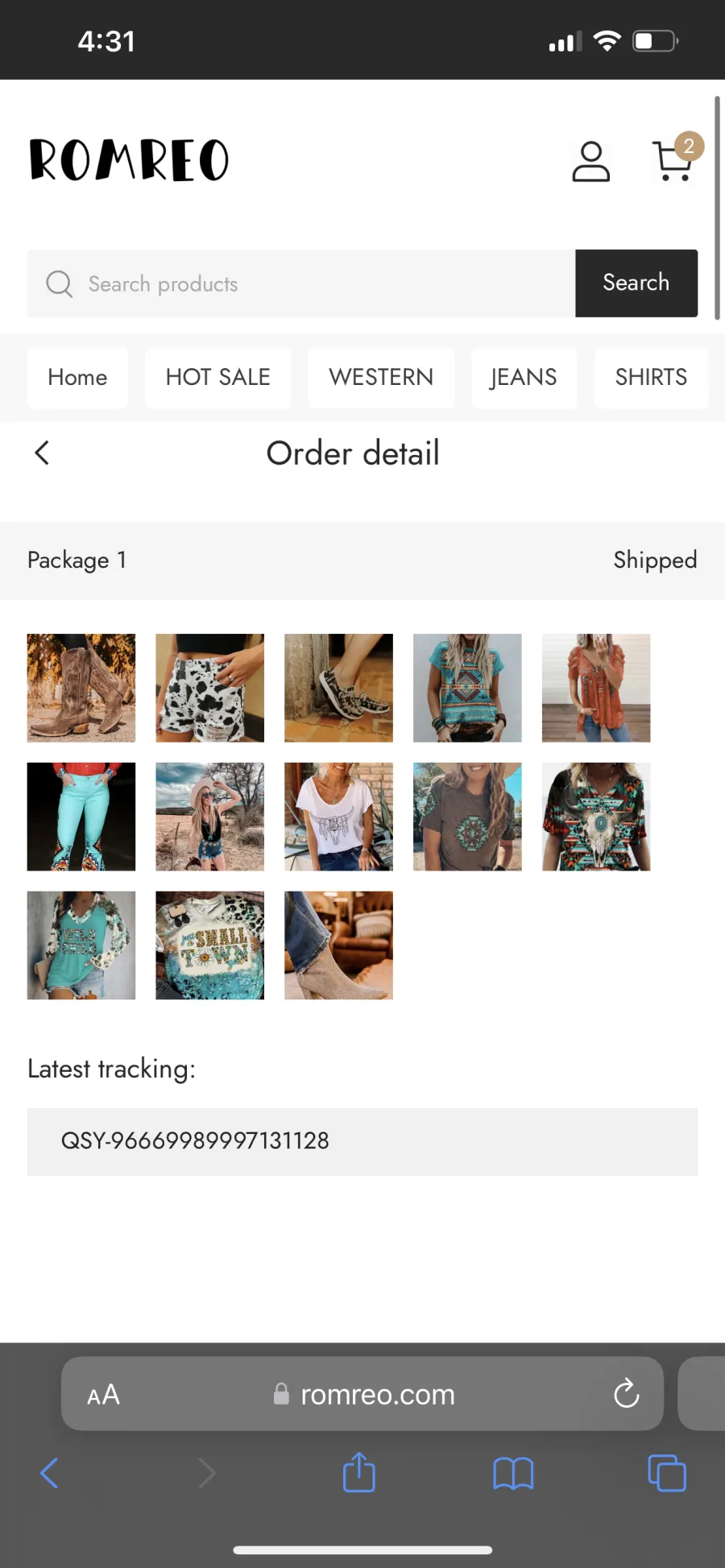Tap the ROMREO logo
This screenshot has width=725, height=1568.
pyautogui.click(x=129, y=159)
